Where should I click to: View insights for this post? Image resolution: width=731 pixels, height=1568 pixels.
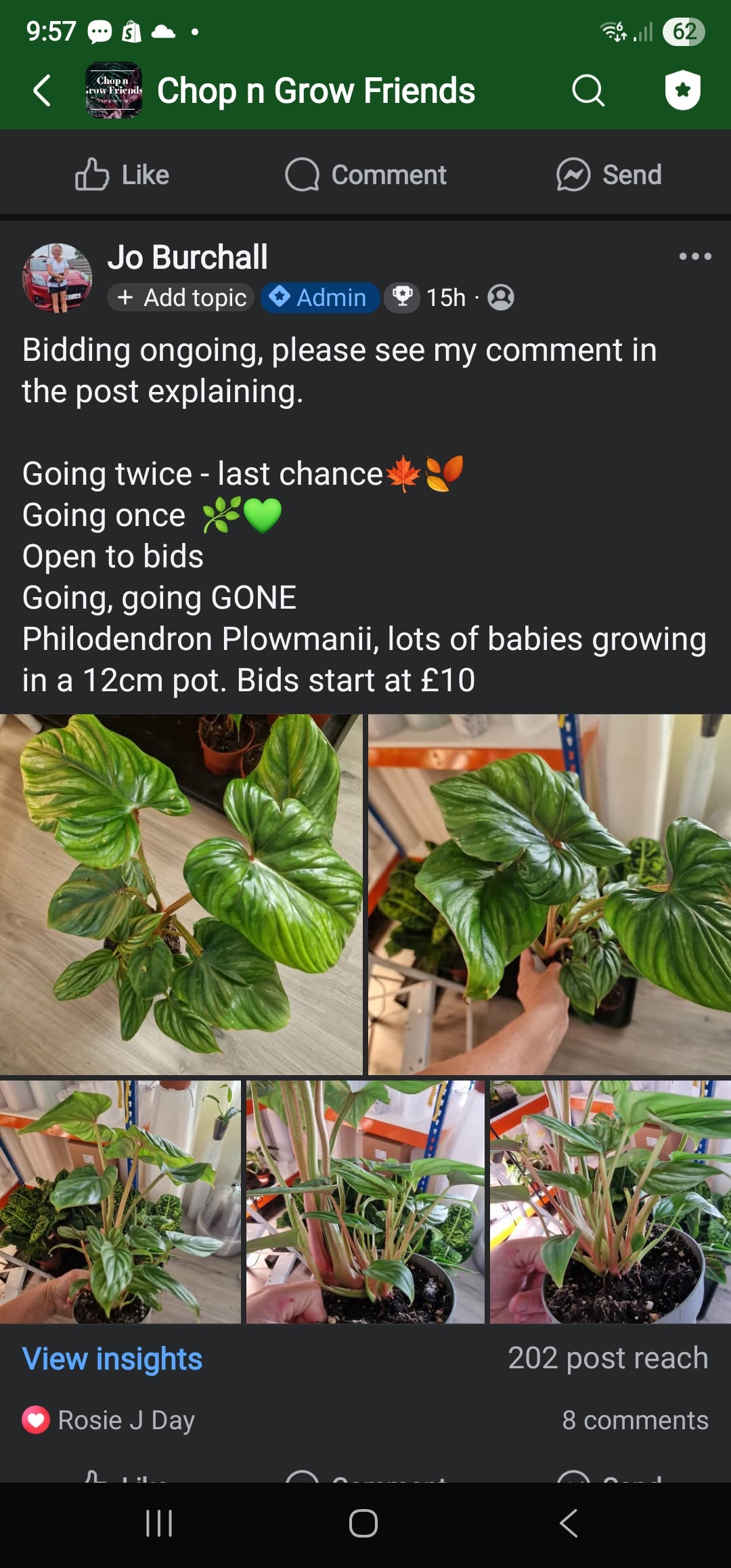pyautogui.click(x=112, y=1359)
